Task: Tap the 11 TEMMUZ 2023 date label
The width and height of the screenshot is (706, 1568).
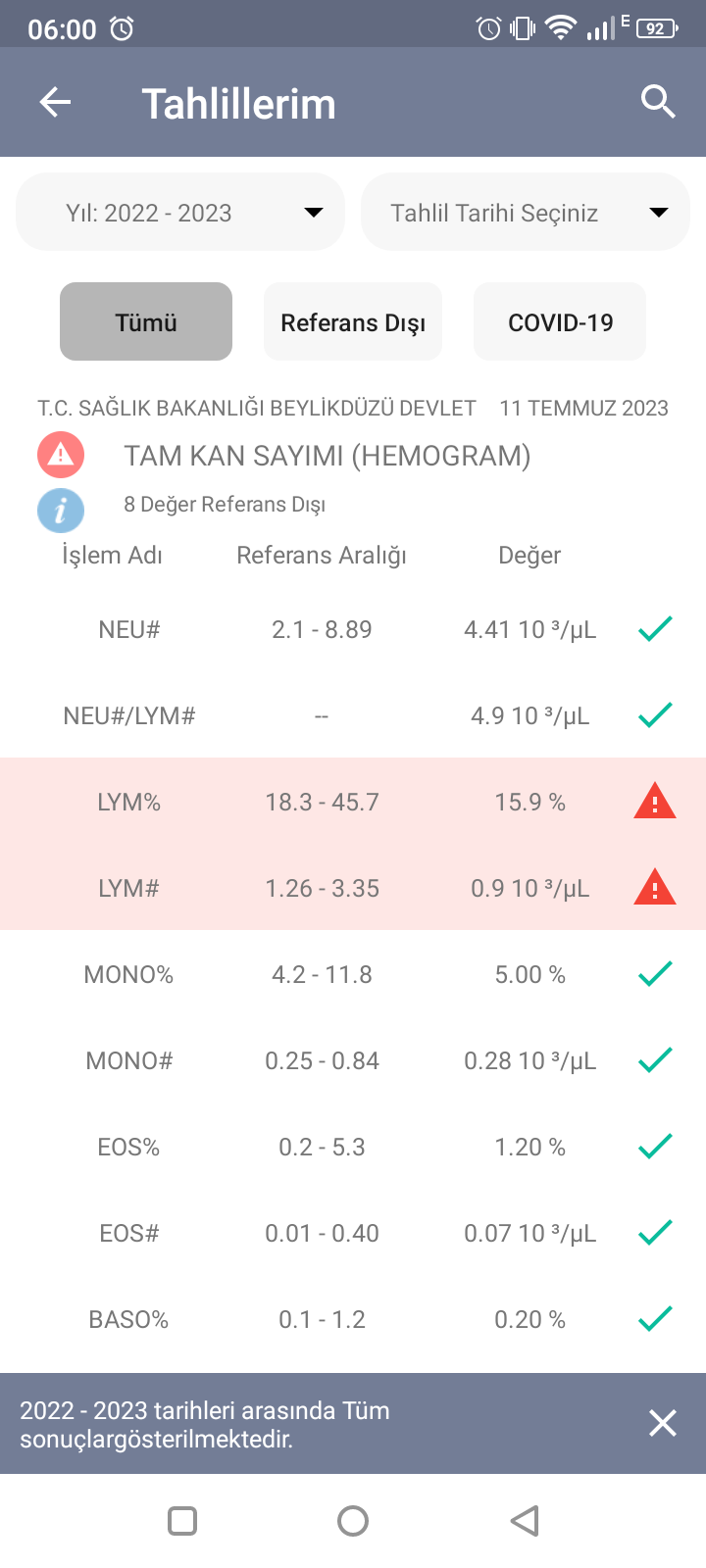Action: (582, 408)
